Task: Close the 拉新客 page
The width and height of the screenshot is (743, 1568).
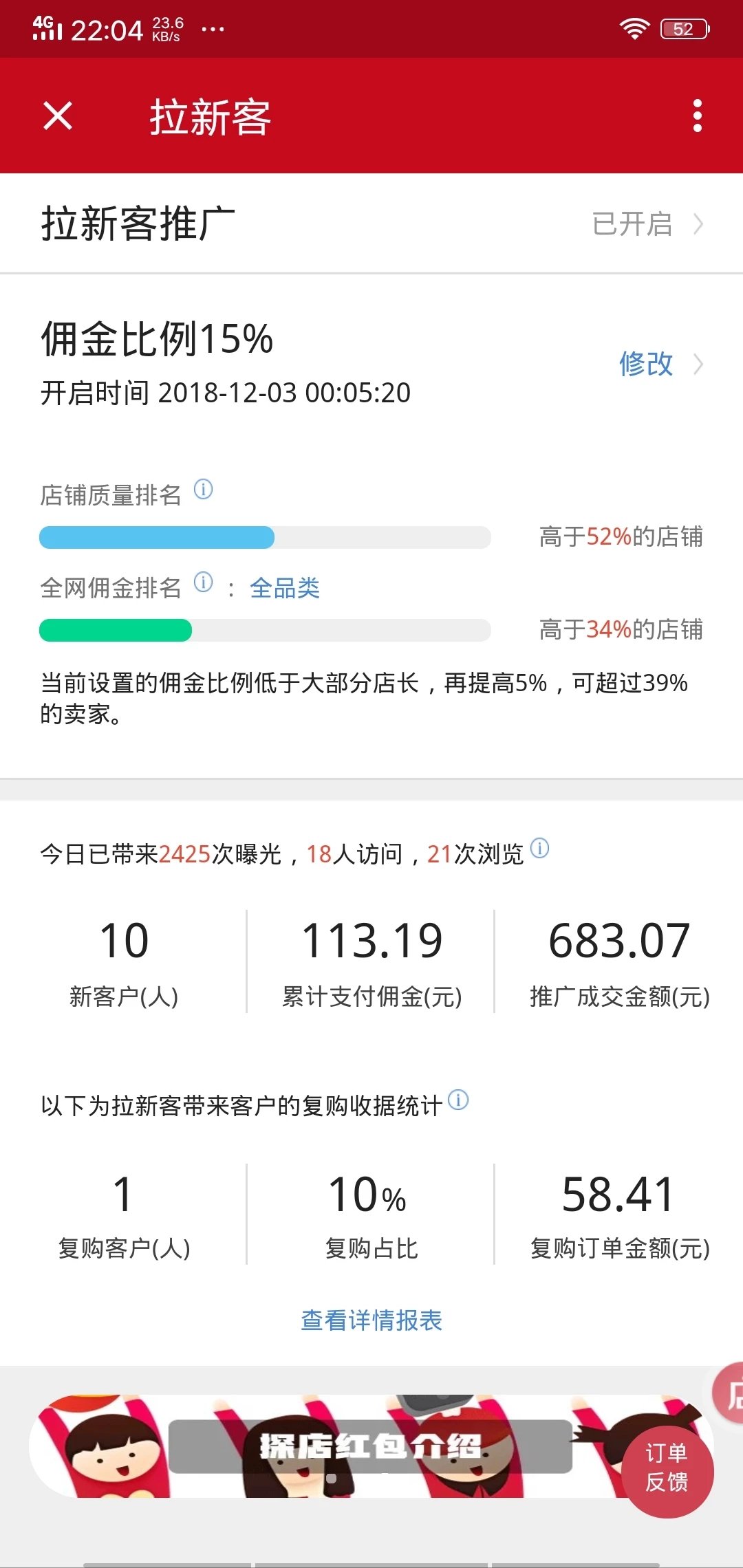Action: [x=58, y=116]
